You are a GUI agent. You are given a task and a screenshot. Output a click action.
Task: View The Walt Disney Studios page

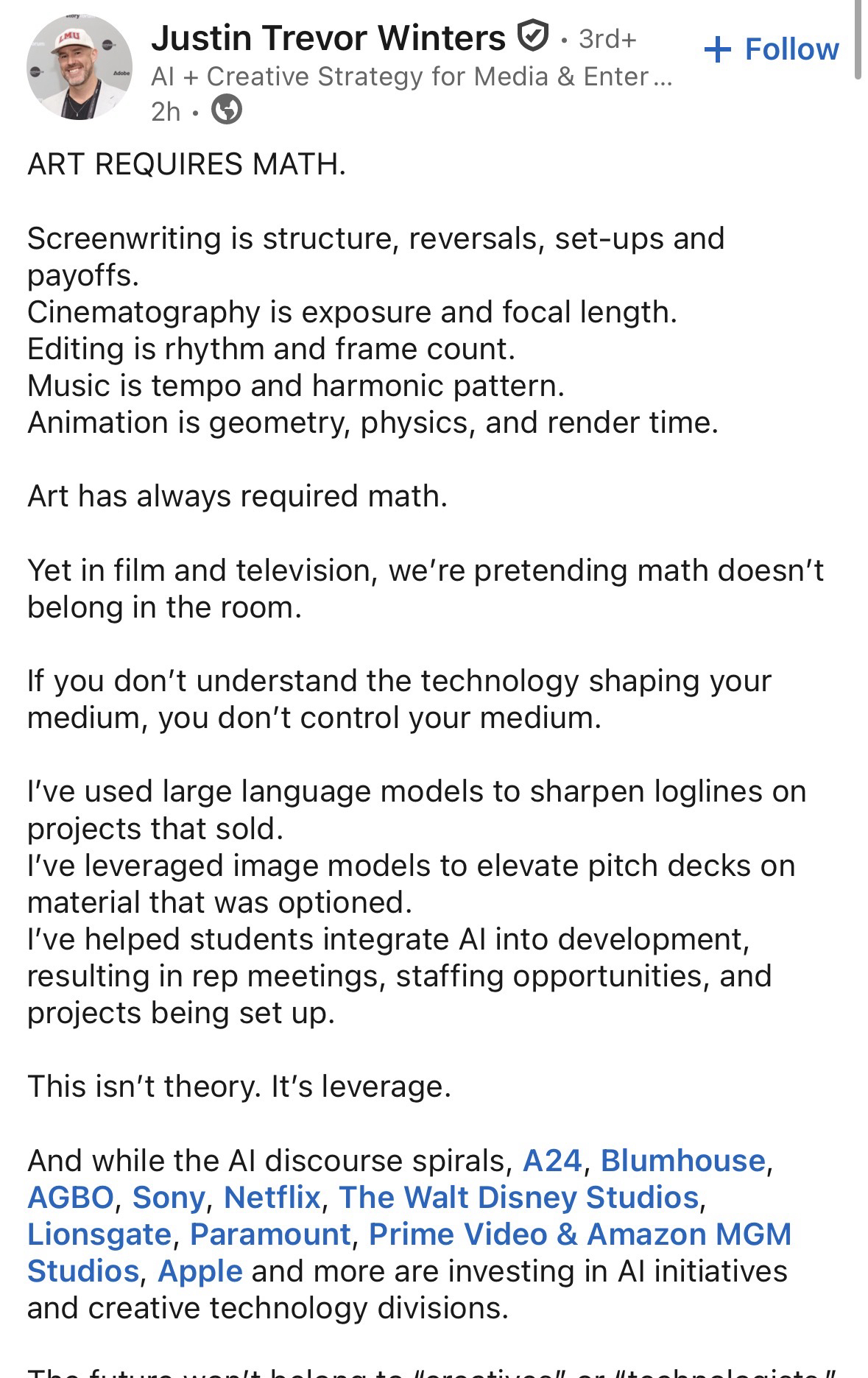518,1198
